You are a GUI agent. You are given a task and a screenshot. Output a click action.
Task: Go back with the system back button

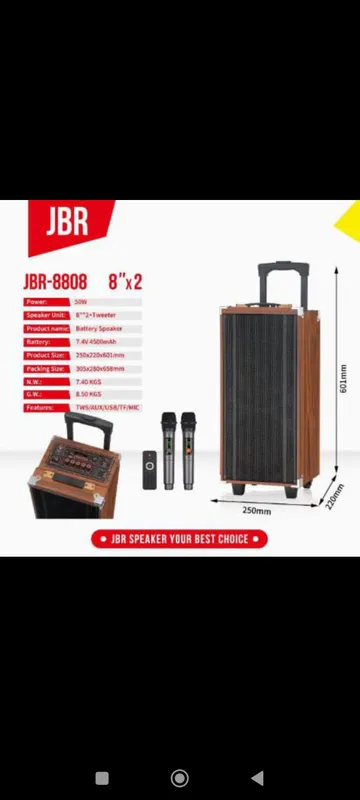click(258, 778)
